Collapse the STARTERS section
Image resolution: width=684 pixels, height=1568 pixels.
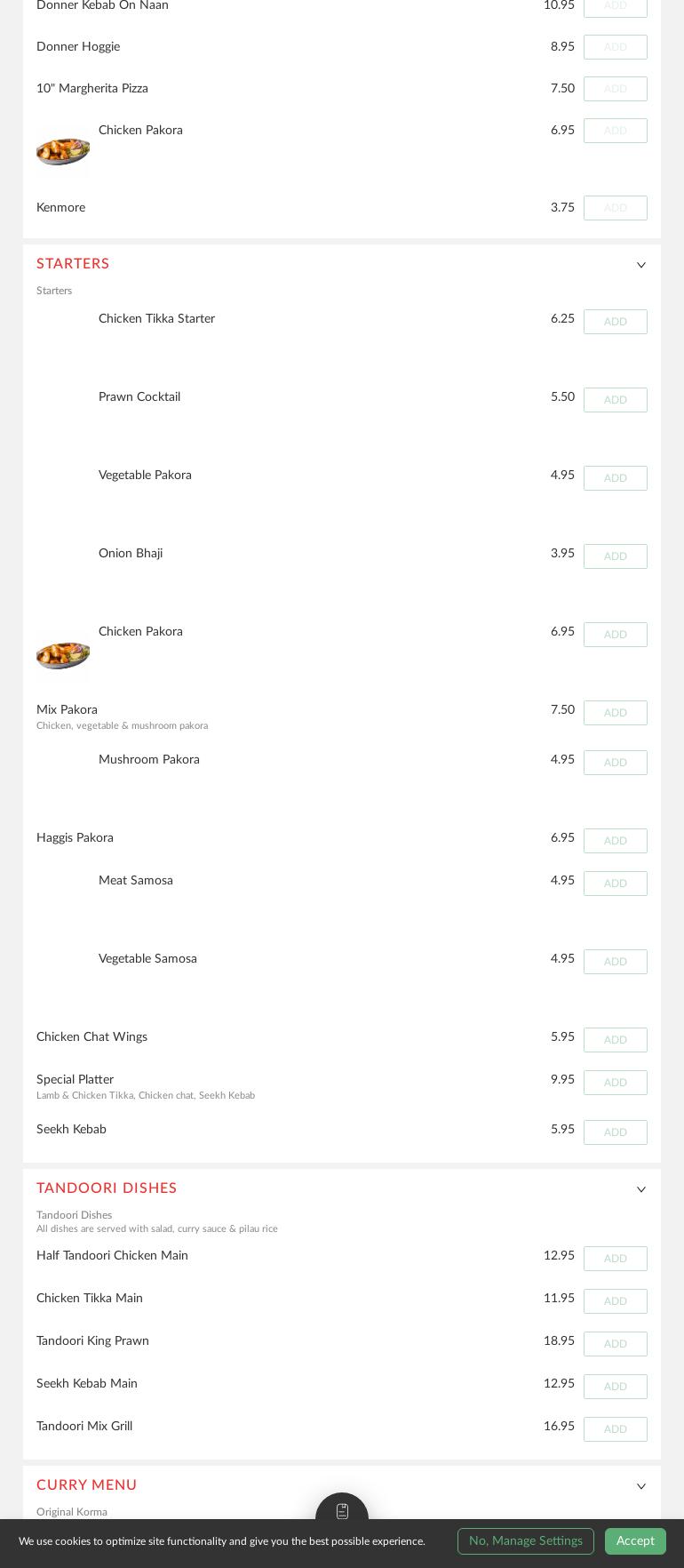click(x=641, y=264)
